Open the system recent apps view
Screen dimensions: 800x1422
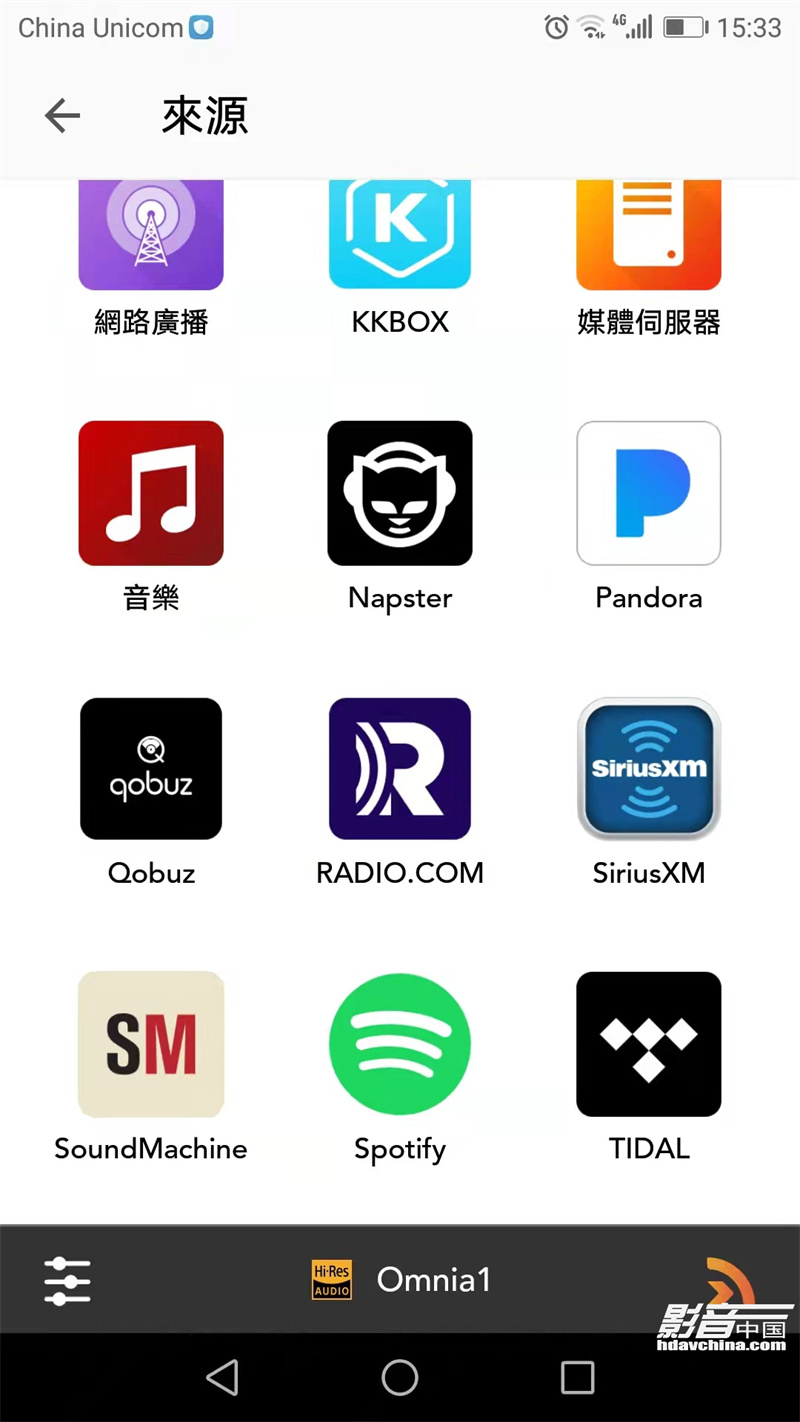[x=577, y=1377]
